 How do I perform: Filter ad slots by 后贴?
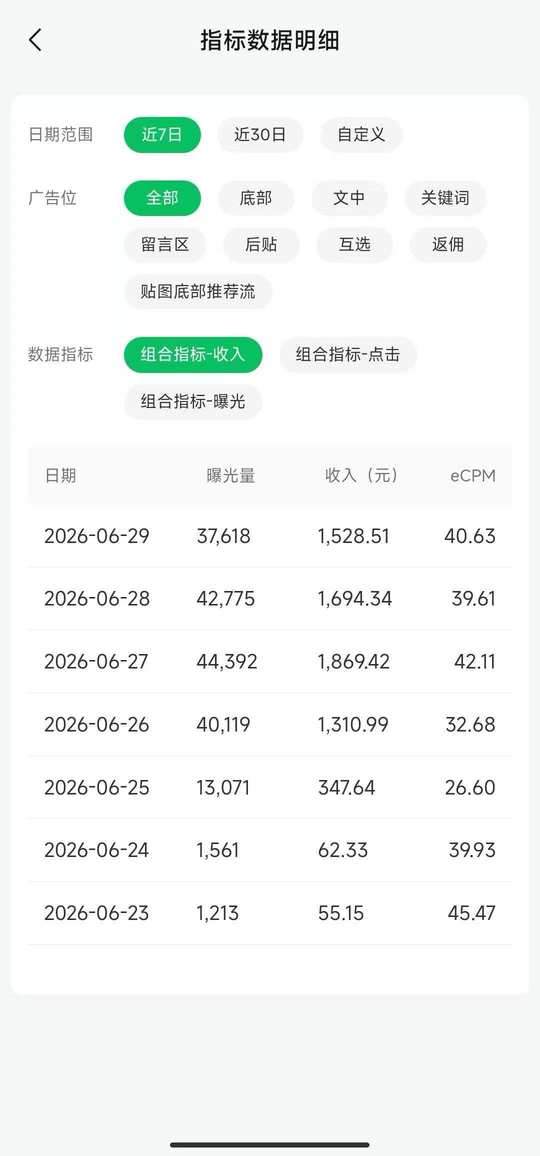point(261,245)
